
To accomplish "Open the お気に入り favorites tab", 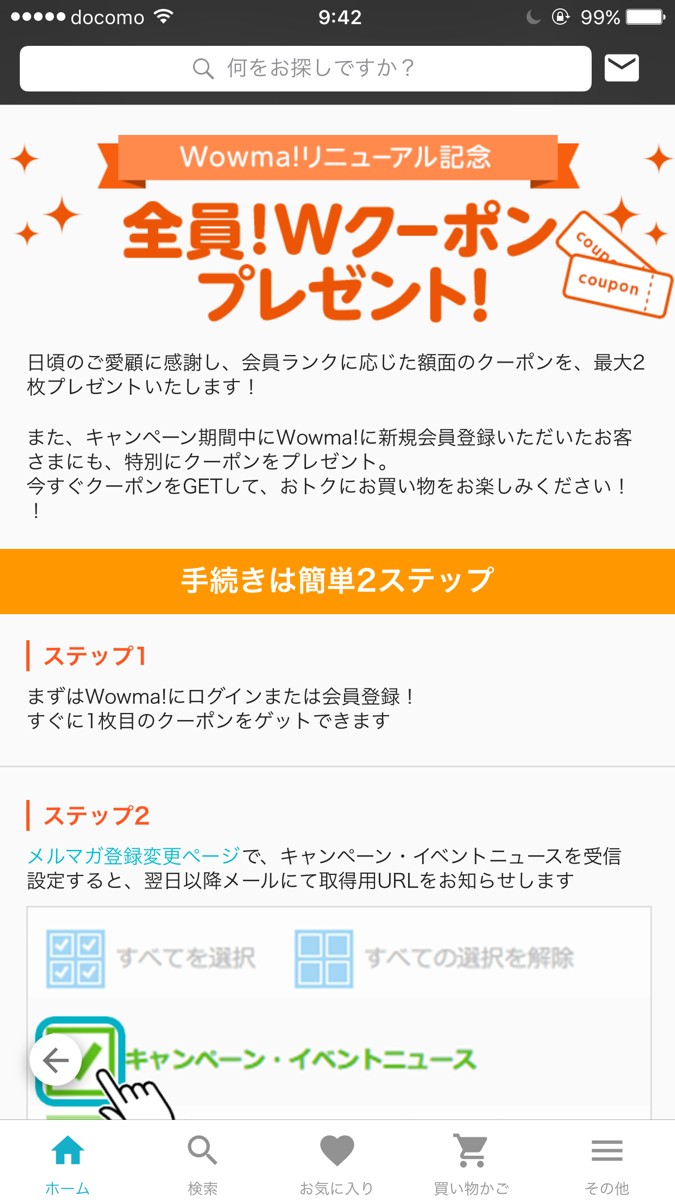I will [337, 1164].
